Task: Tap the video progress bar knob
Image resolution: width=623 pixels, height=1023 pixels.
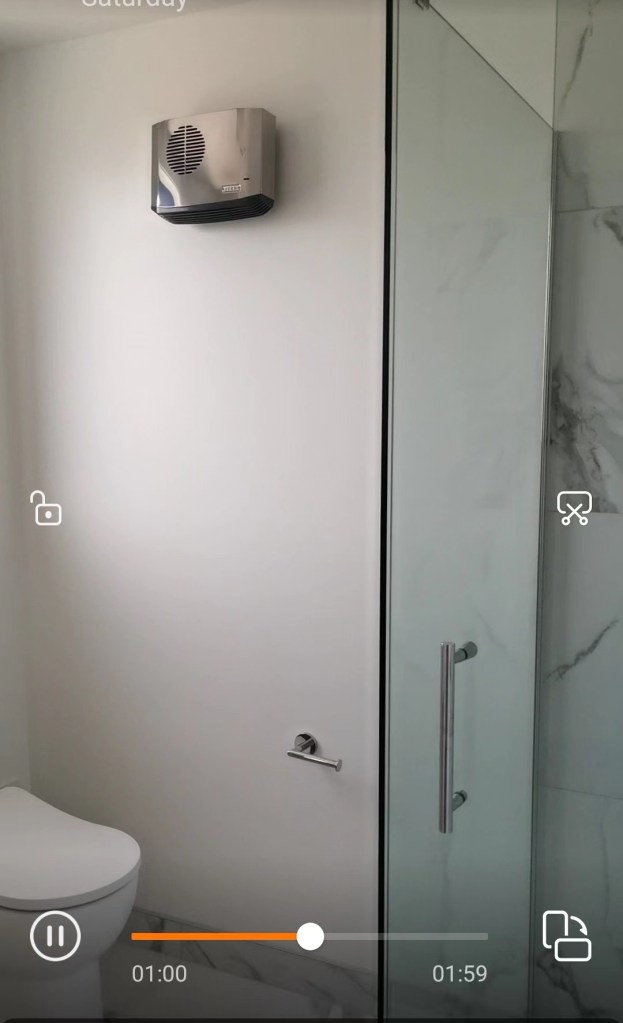Action: (310, 937)
